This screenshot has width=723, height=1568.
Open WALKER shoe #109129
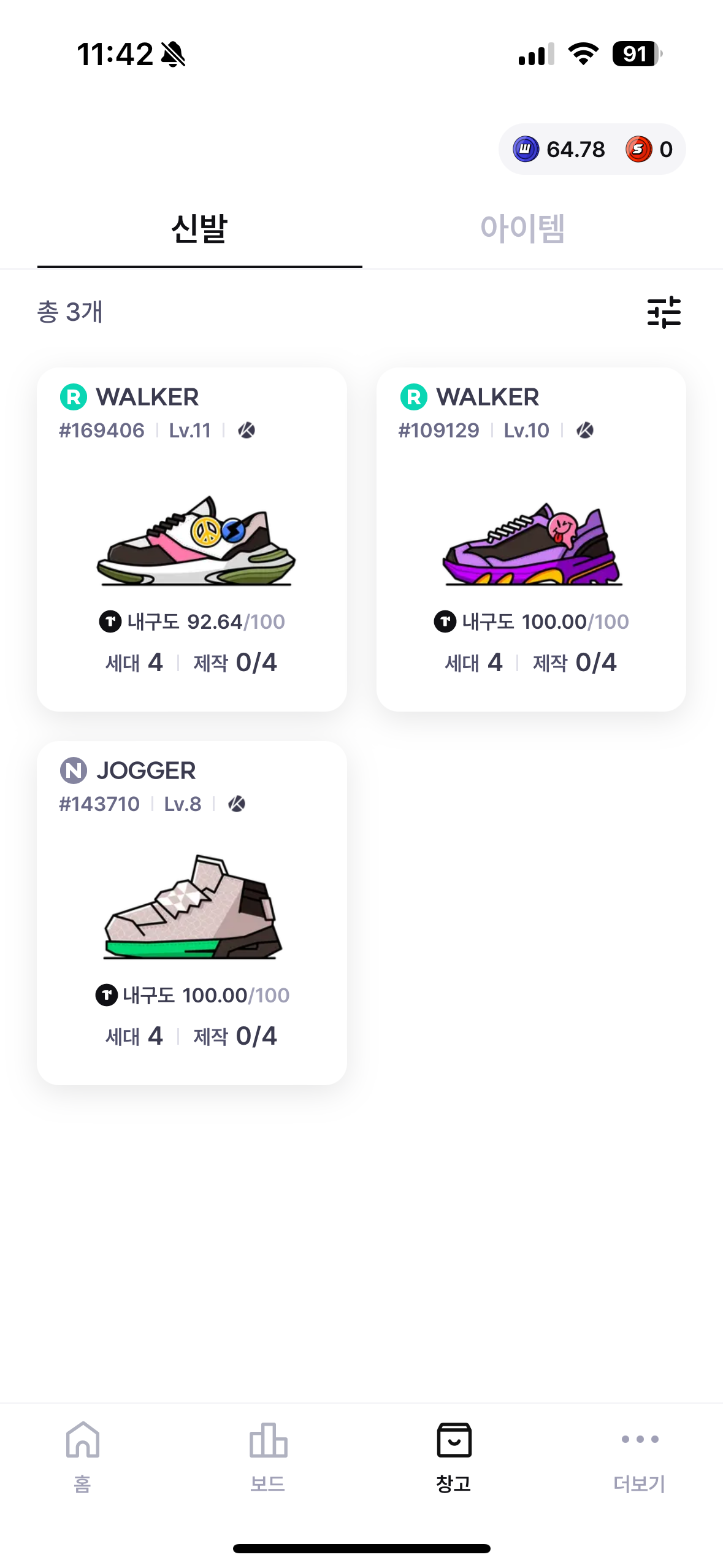(531, 539)
